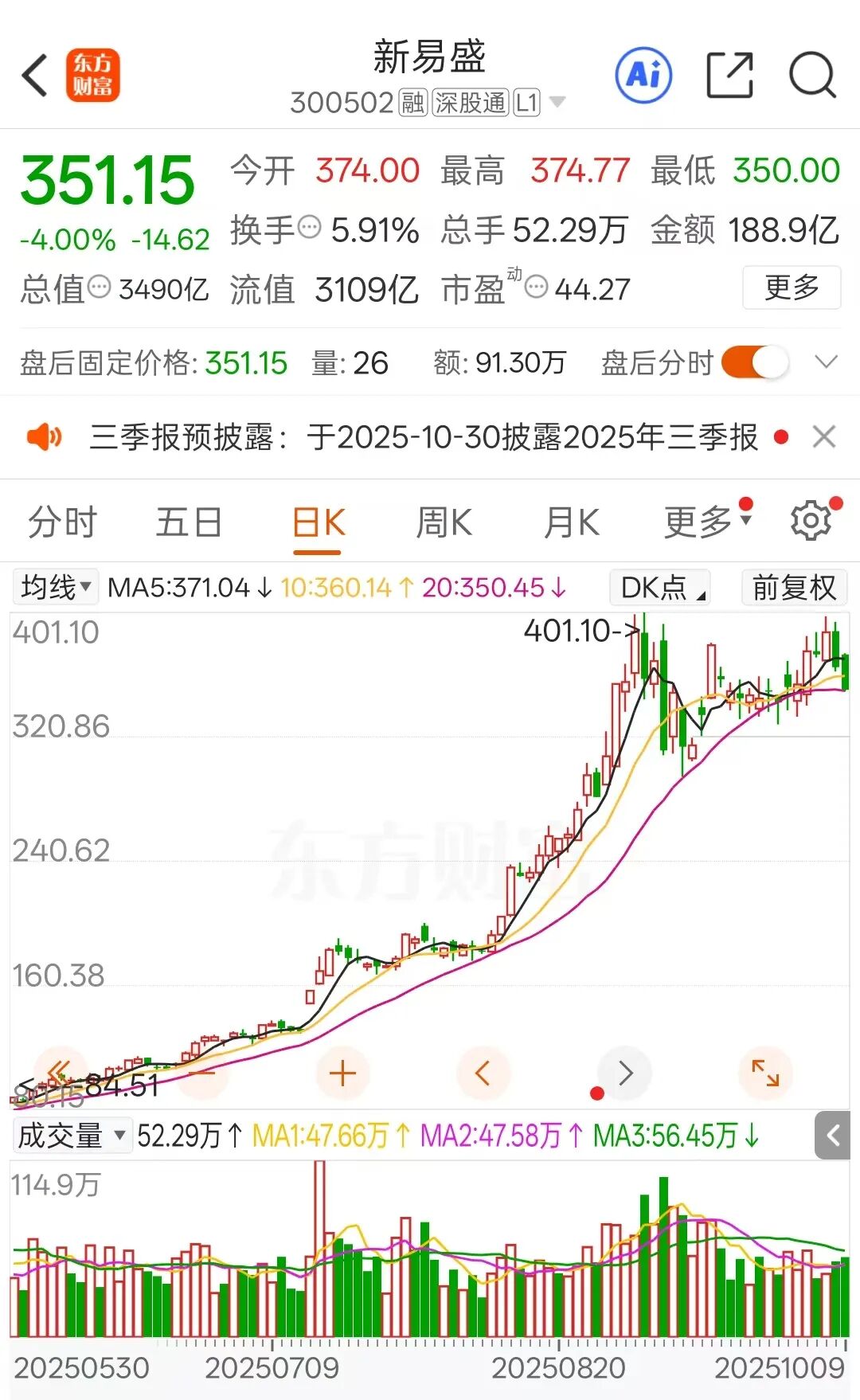860x1400 pixels.
Task: Tap 更多 to show more quote details
Action: (x=791, y=287)
